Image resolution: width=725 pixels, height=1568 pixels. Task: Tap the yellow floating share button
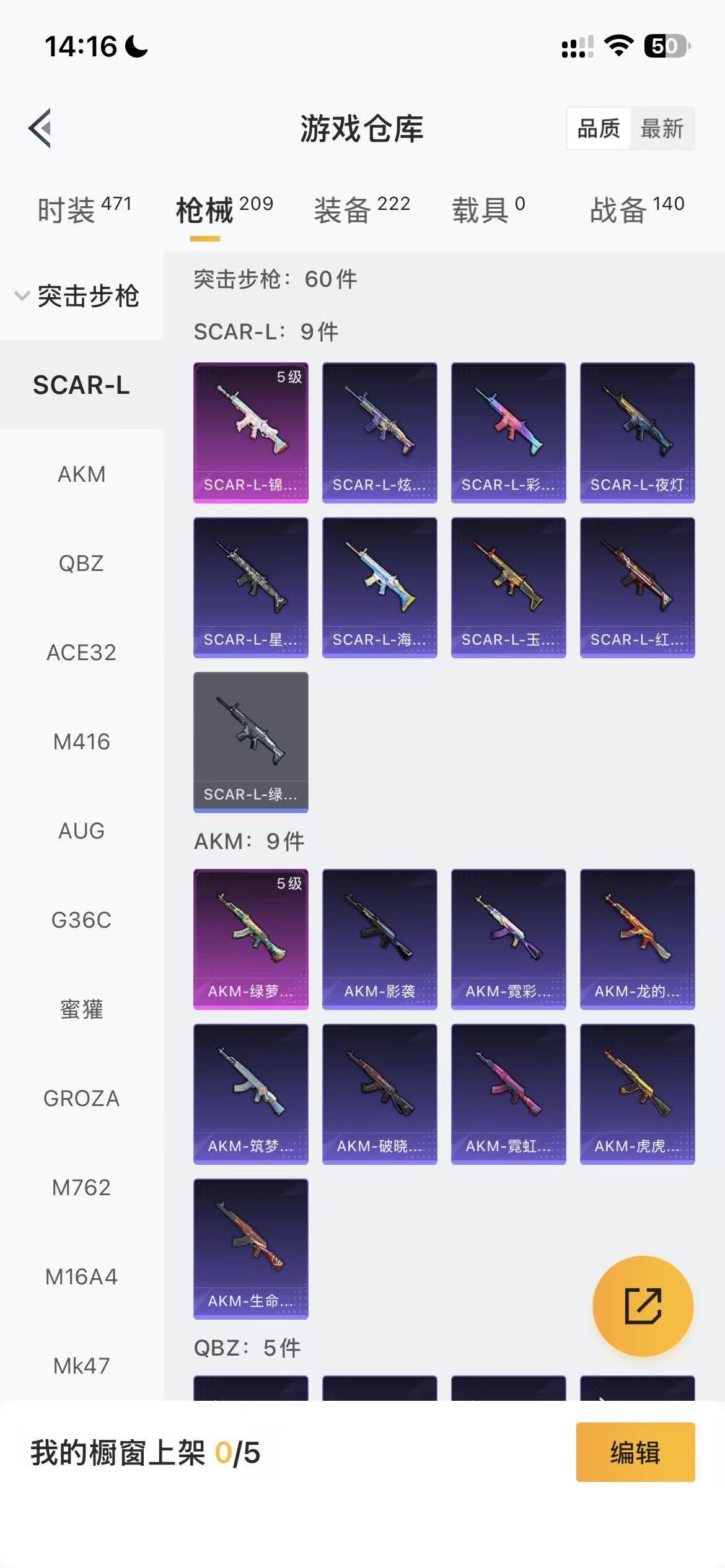click(x=643, y=1306)
